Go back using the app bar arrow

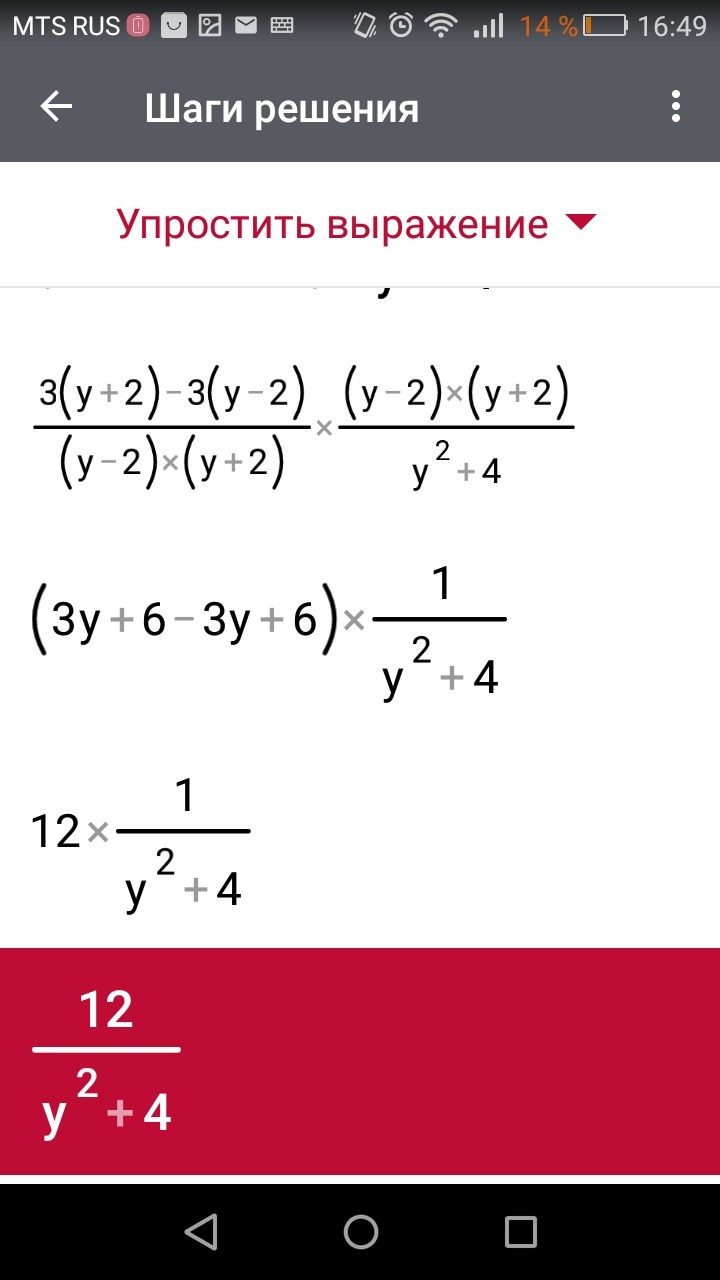[56, 107]
